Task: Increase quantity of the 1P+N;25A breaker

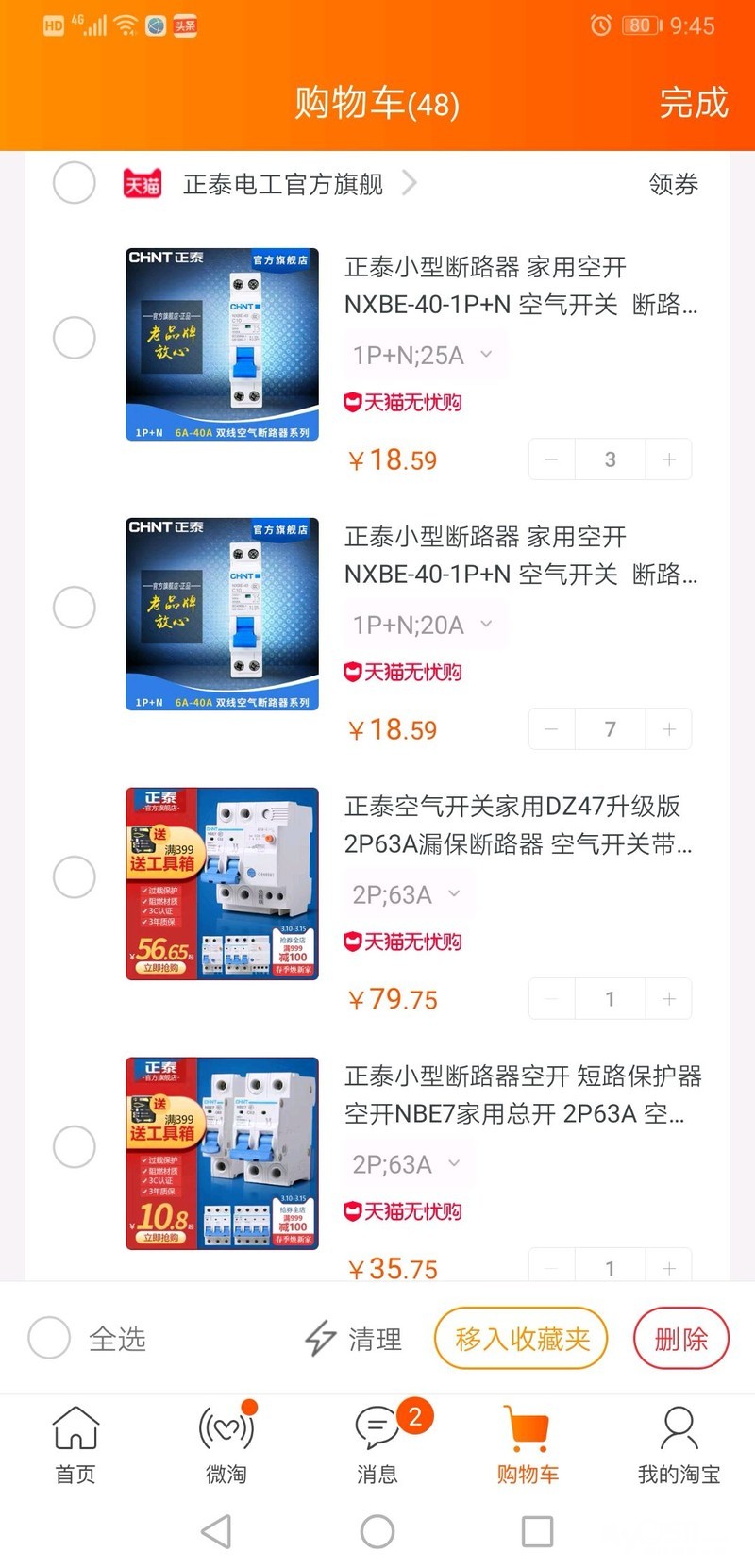Action: (x=669, y=459)
